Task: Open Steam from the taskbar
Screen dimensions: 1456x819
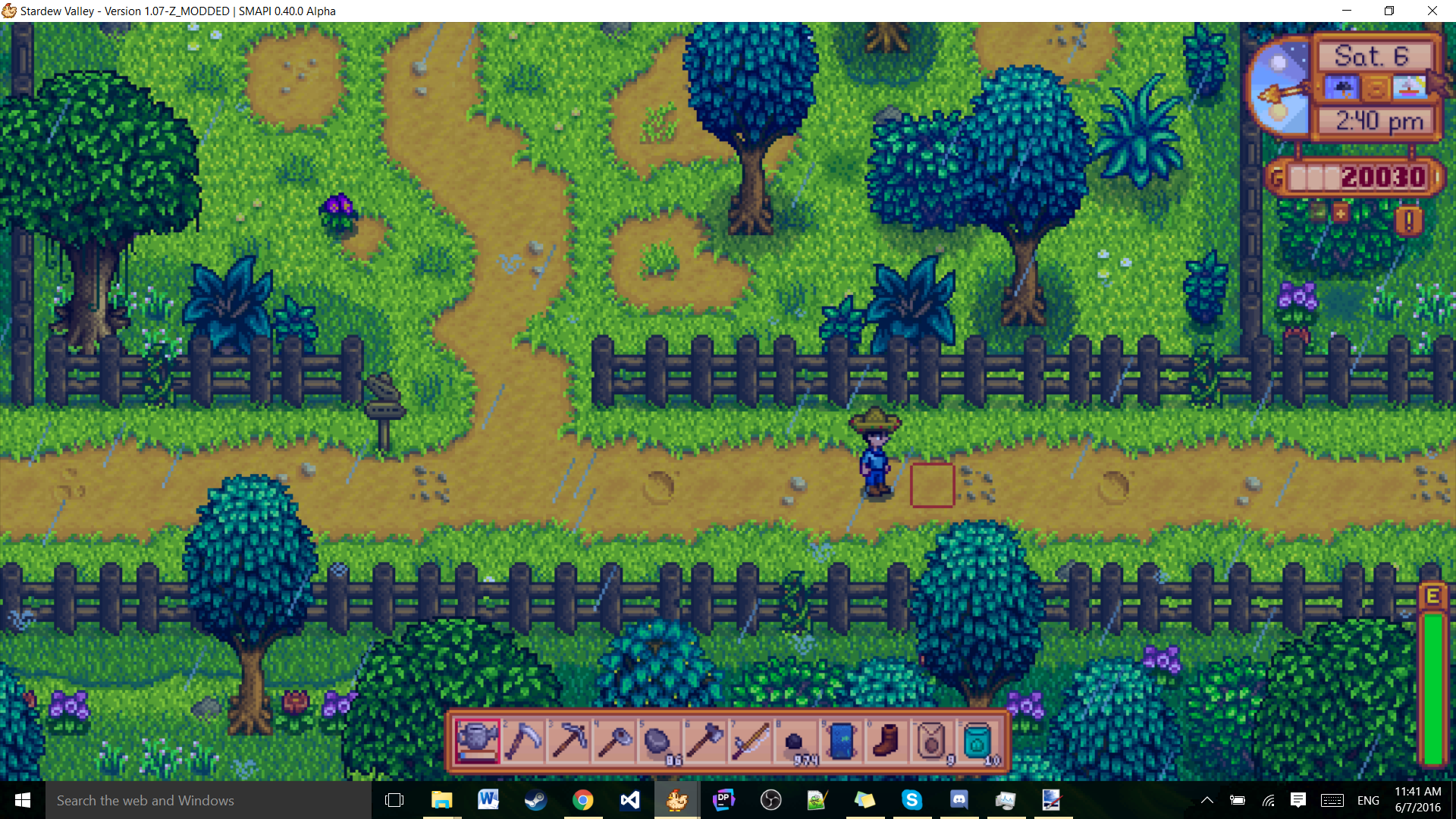Action: [x=535, y=800]
